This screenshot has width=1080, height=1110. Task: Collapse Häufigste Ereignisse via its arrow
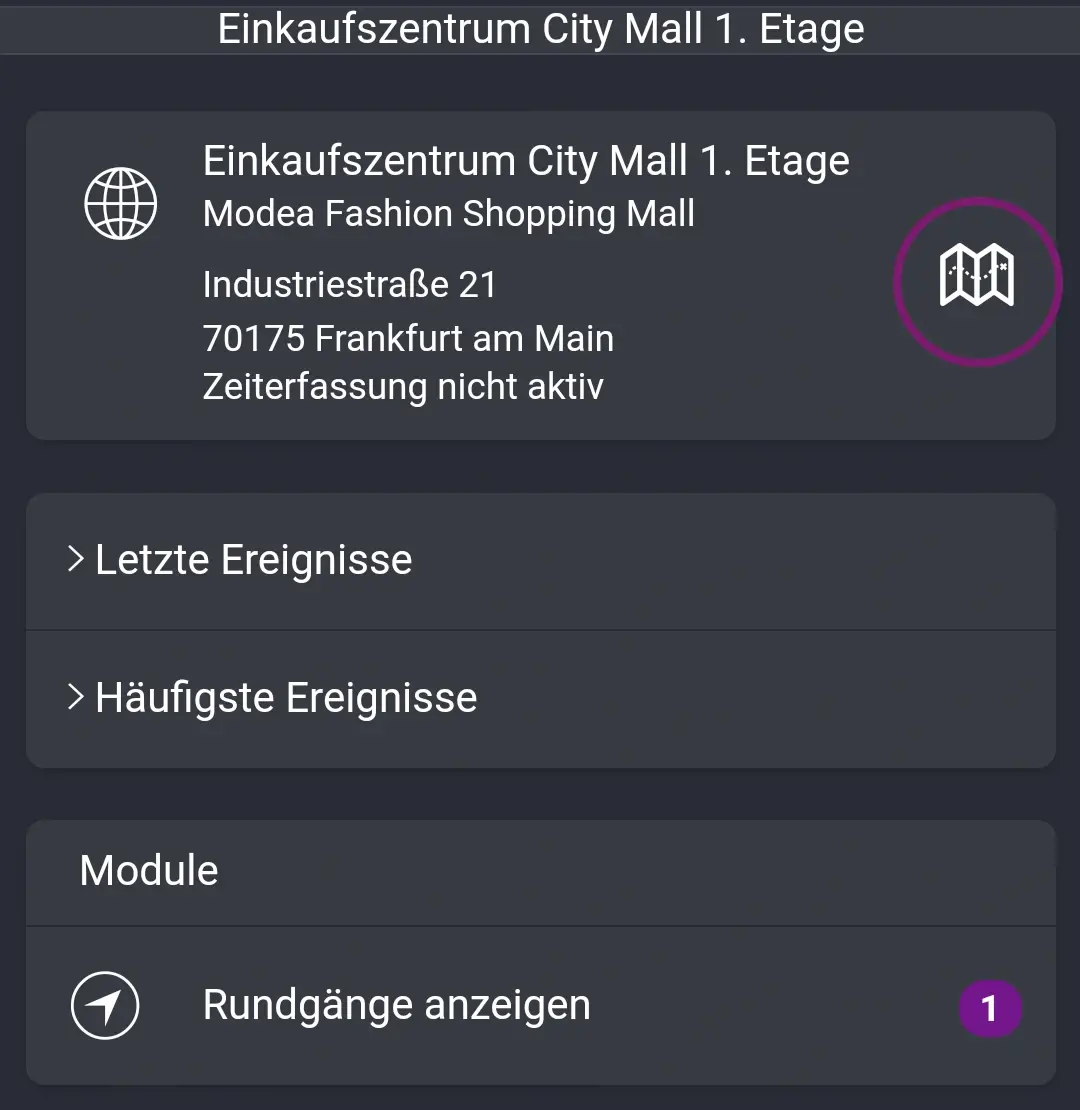point(75,698)
